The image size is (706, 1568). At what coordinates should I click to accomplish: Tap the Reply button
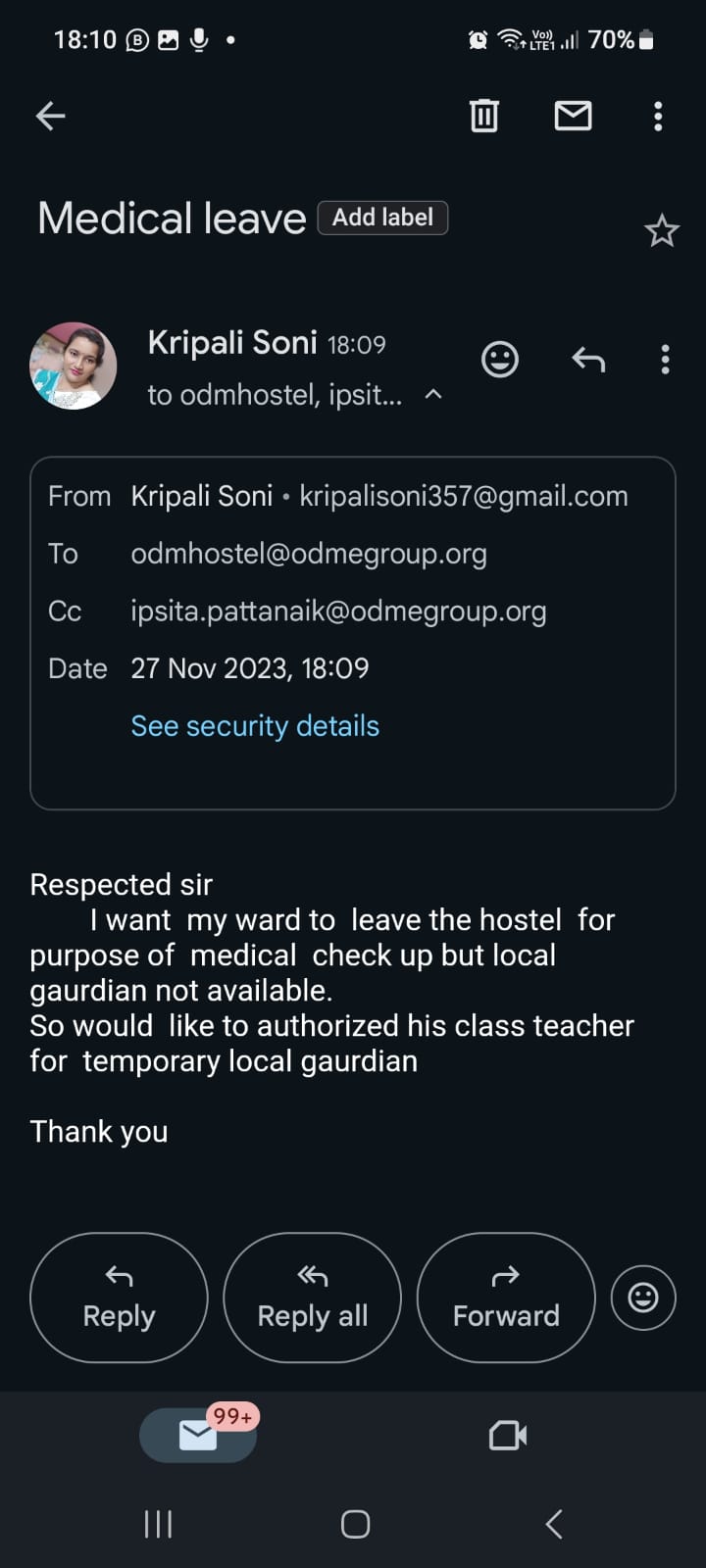[x=119, y=1298]
